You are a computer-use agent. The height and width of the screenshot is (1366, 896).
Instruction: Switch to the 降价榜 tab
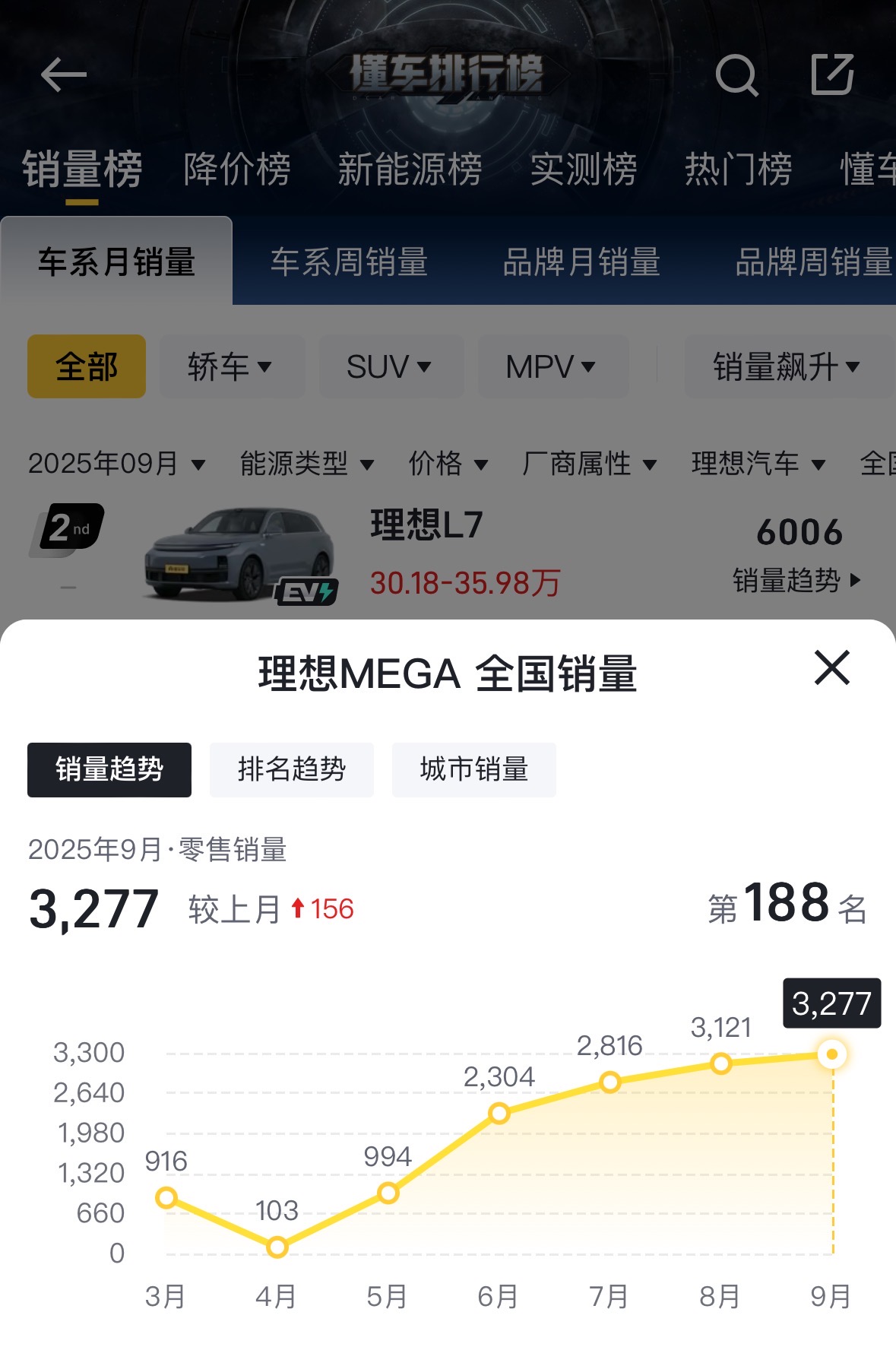237,169
